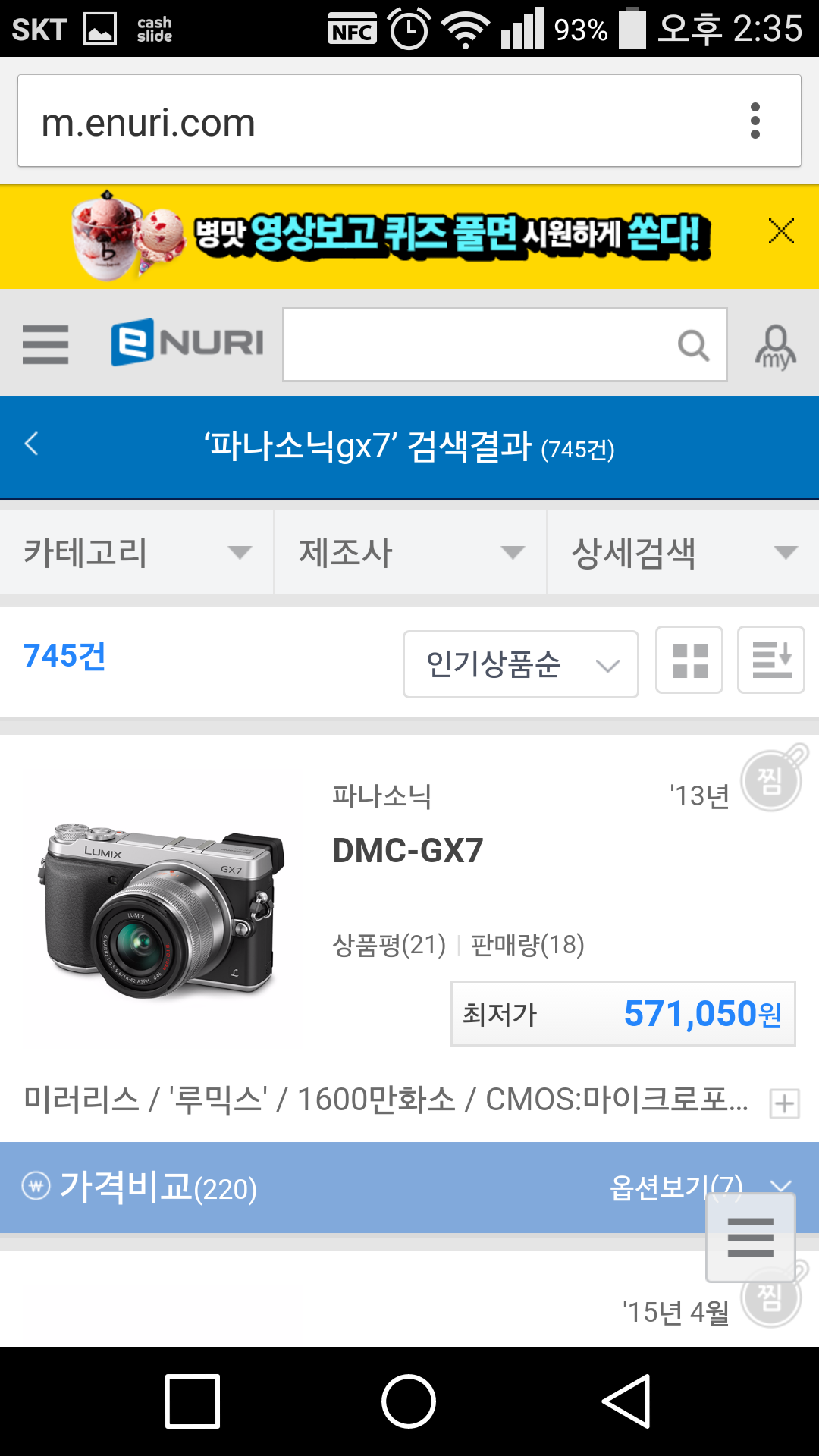
Task: Expand the DMC-GX7 spec description plus icon
Action: [x=784, y=1103]
